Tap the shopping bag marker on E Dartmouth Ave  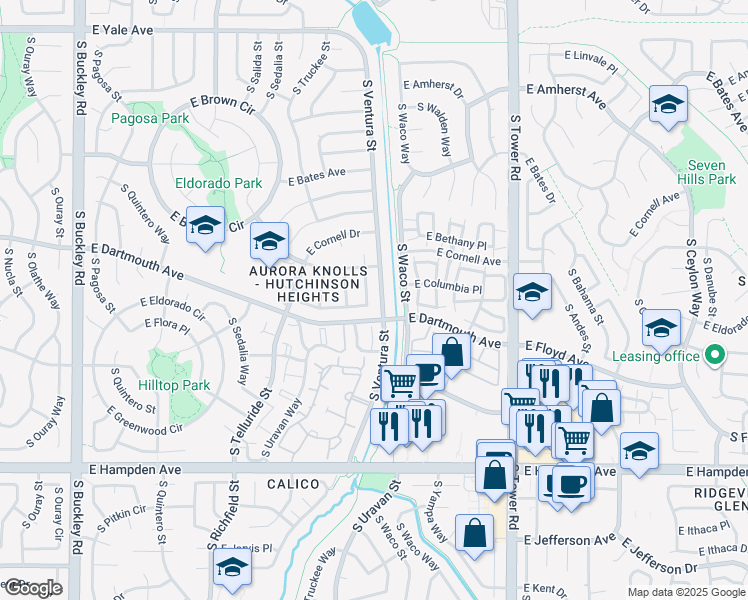point(452,353)
